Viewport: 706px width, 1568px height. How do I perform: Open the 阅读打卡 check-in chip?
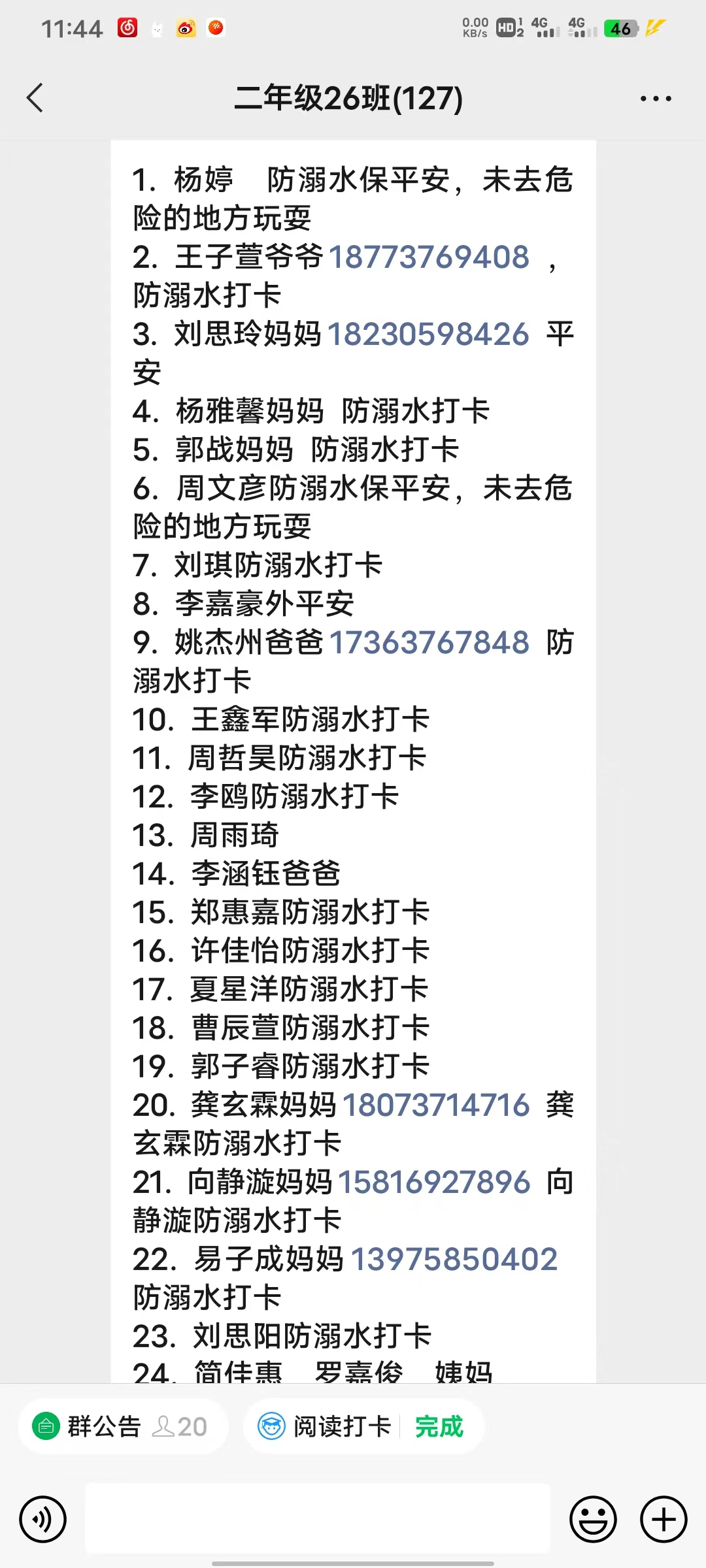363,1426
